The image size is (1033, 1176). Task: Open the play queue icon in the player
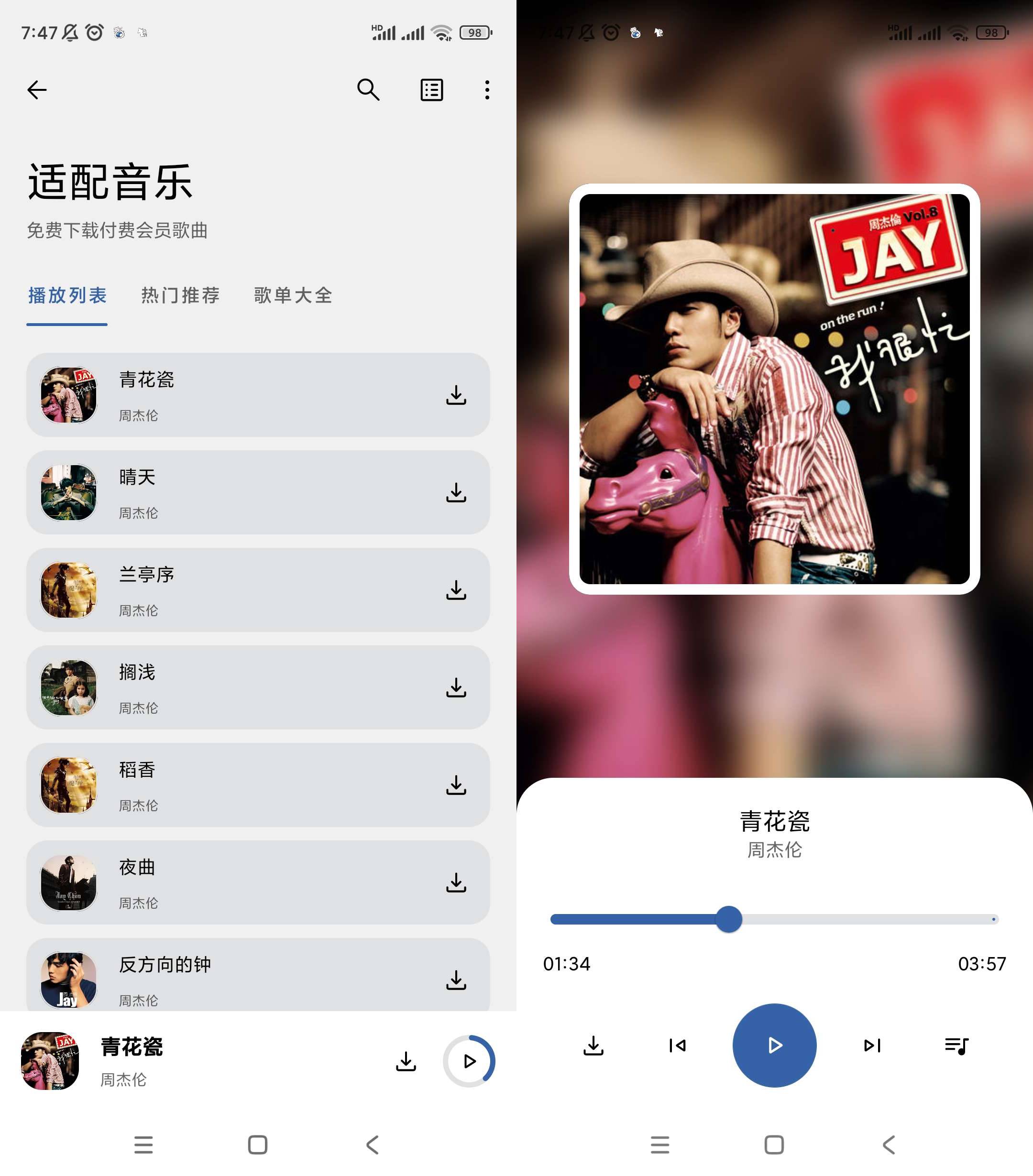click(x=956, y=1046)
